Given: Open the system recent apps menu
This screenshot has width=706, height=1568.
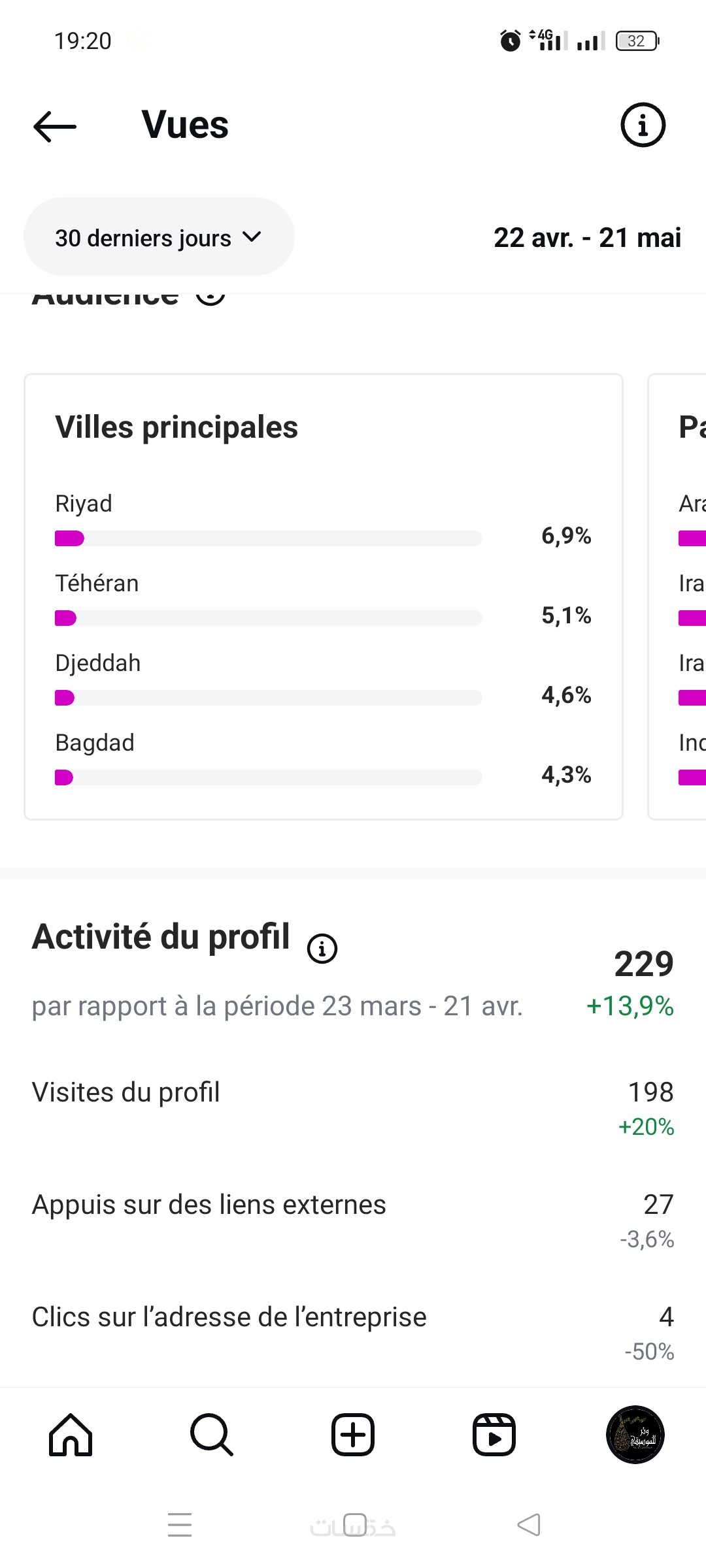Looking at the screenshot, I should pos(180,1525).
